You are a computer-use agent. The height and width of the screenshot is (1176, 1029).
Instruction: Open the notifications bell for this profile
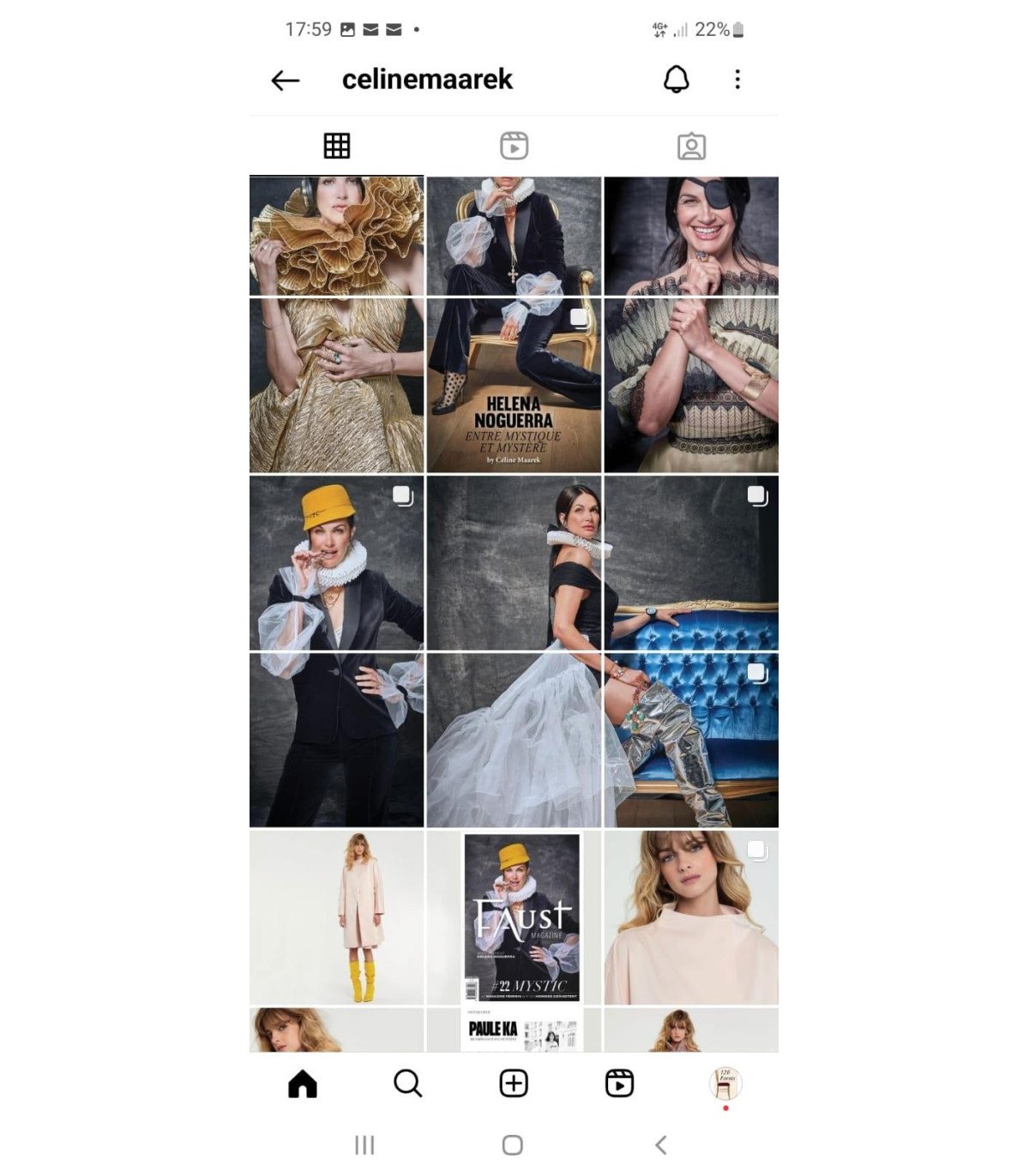[x=676, y=80]
